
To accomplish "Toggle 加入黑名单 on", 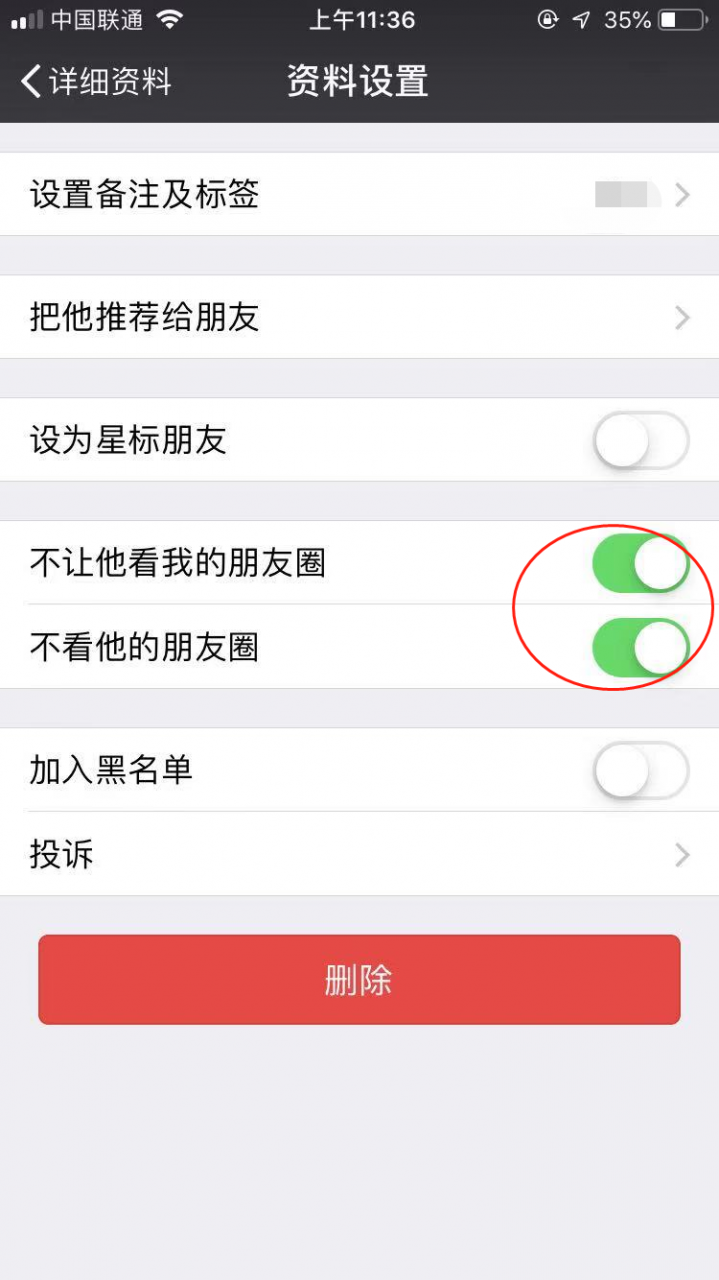I will pyautogui.click(x=640, y=771).
